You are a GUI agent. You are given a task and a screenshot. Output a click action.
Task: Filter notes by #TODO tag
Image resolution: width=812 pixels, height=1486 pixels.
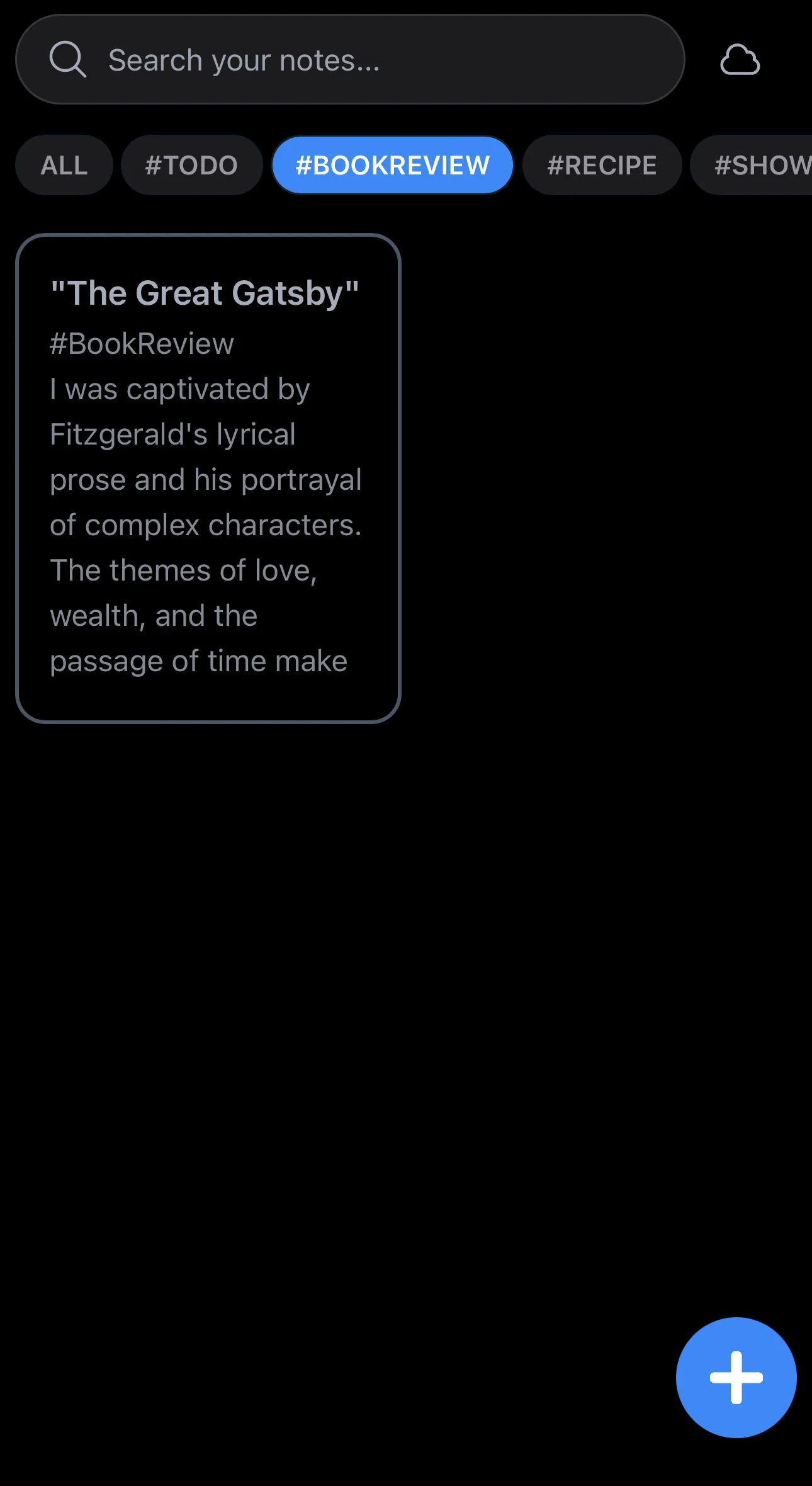(191, 165)
